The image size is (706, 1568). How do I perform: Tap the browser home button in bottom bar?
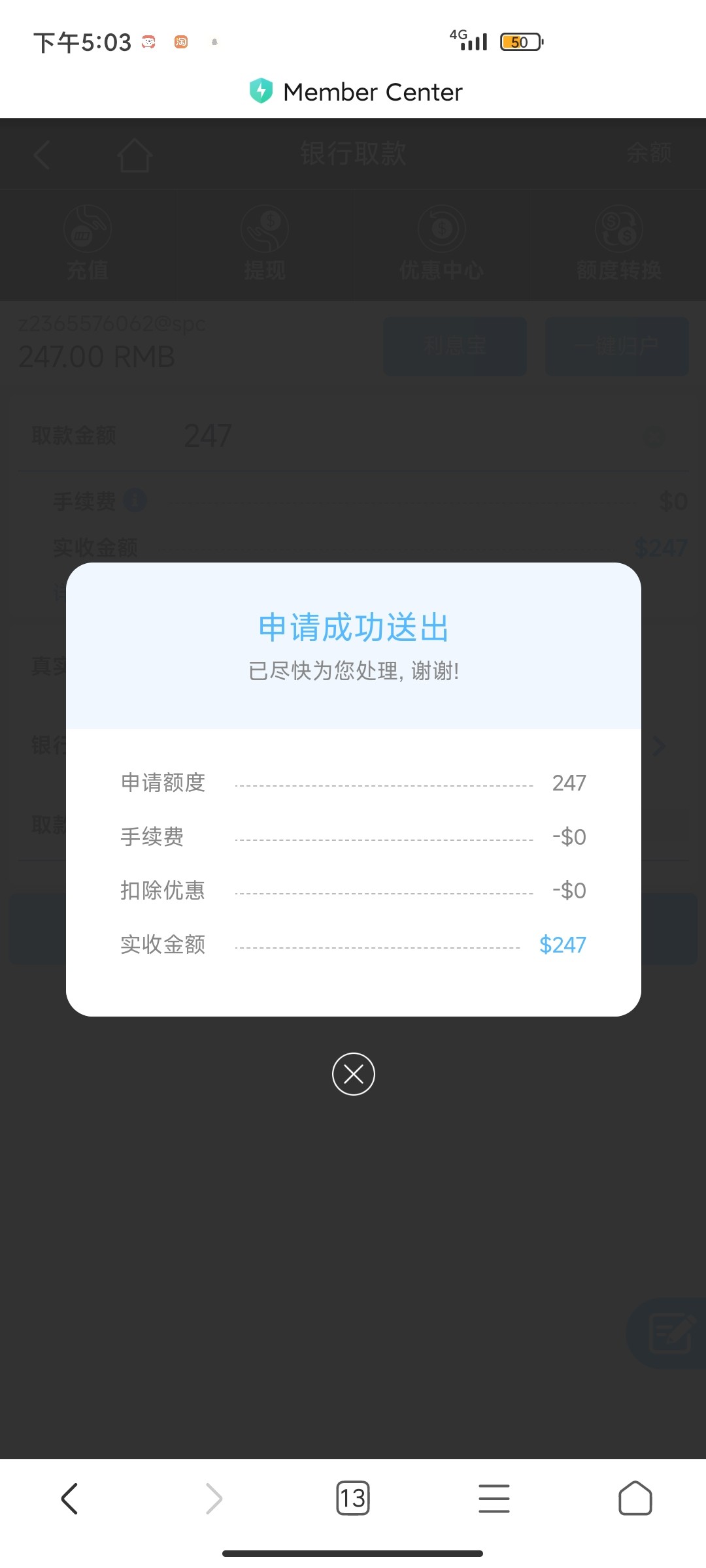[x=635, y=1498]
